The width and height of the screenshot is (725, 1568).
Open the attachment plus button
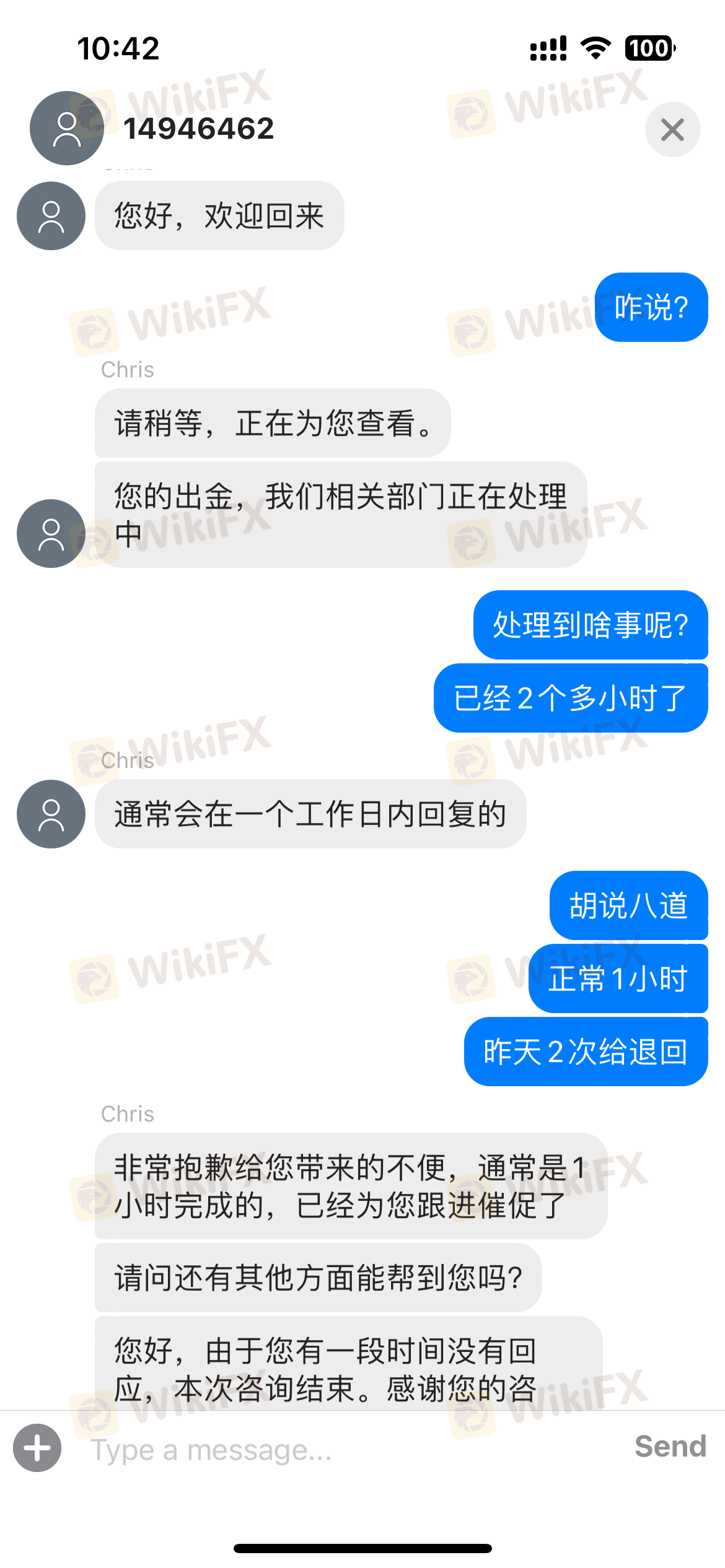tap(37, 1447)
